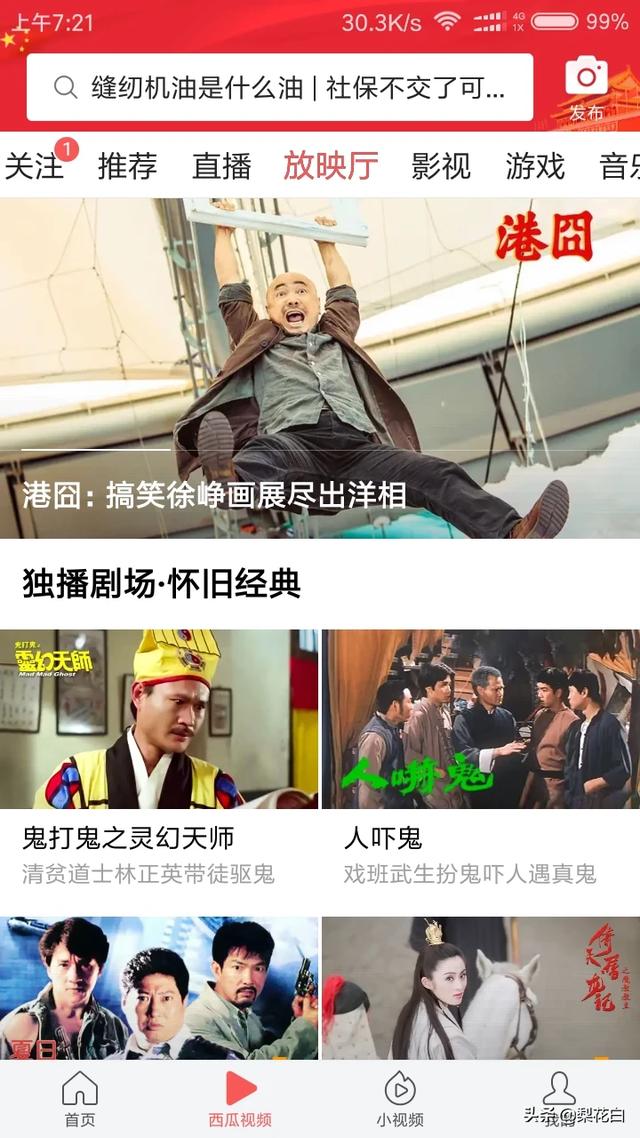This screenshot has width=640, height=1138.
Task: Open the profile tab in the bottom bar
Action: click(x=558, y=1099)
